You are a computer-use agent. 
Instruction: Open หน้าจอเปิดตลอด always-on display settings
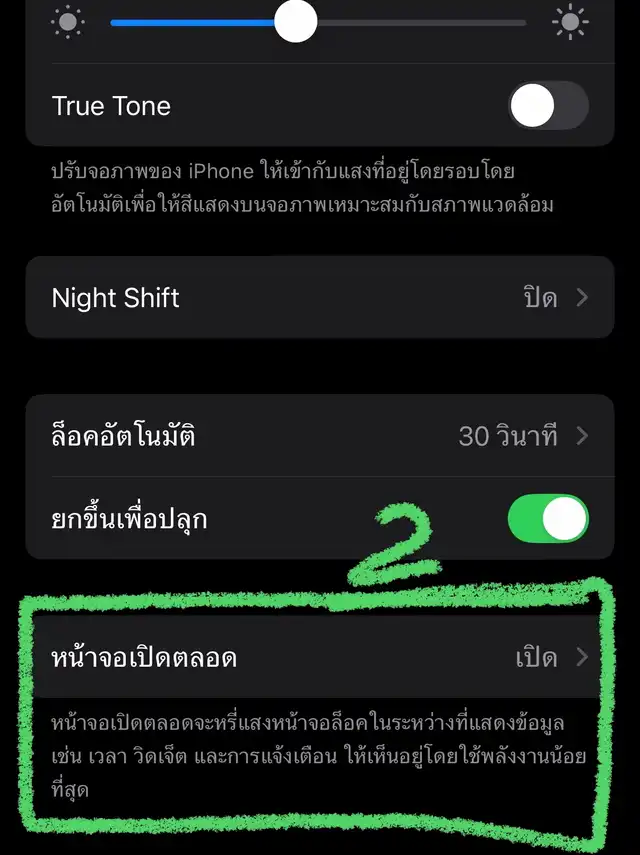(320, 658)
